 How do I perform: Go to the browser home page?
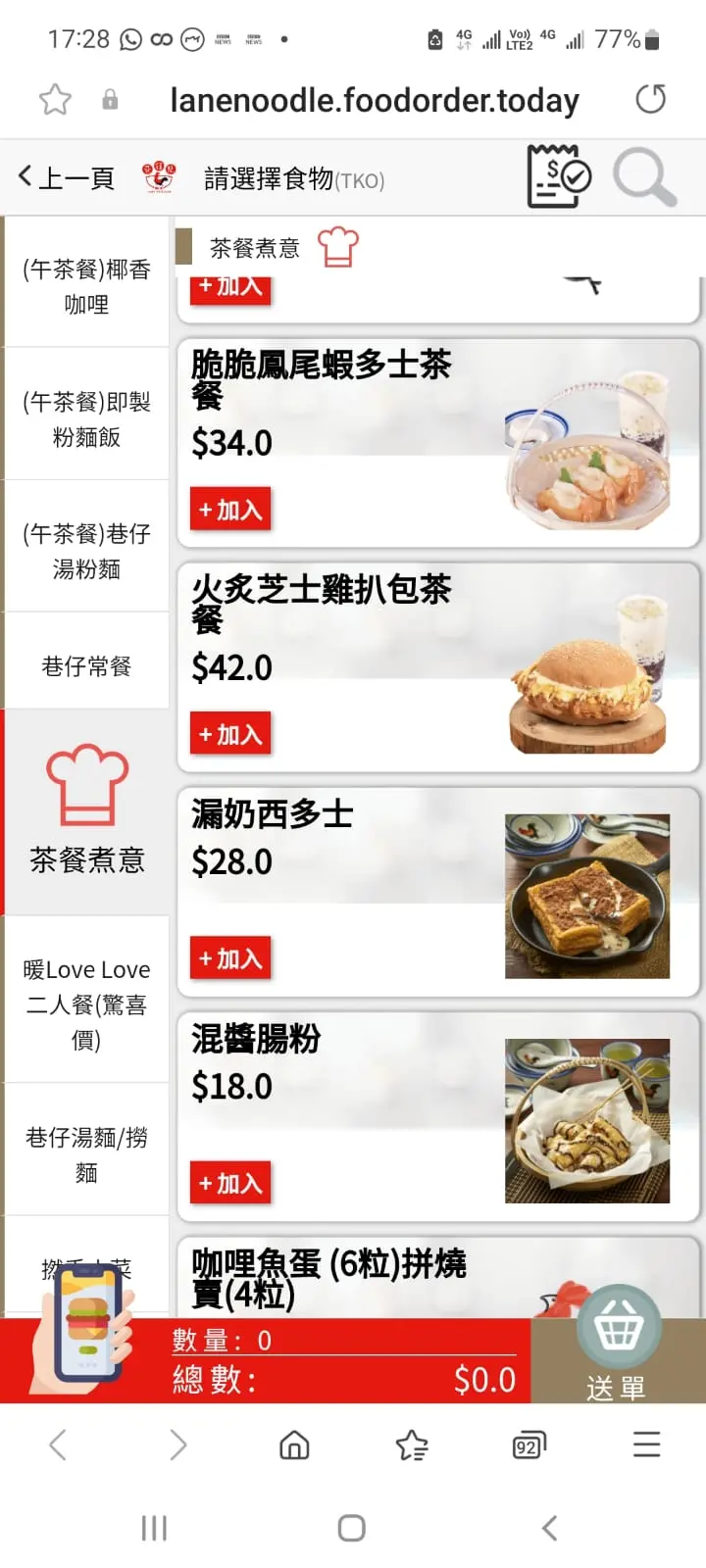pyautogui.click(x=294, y=1445)
